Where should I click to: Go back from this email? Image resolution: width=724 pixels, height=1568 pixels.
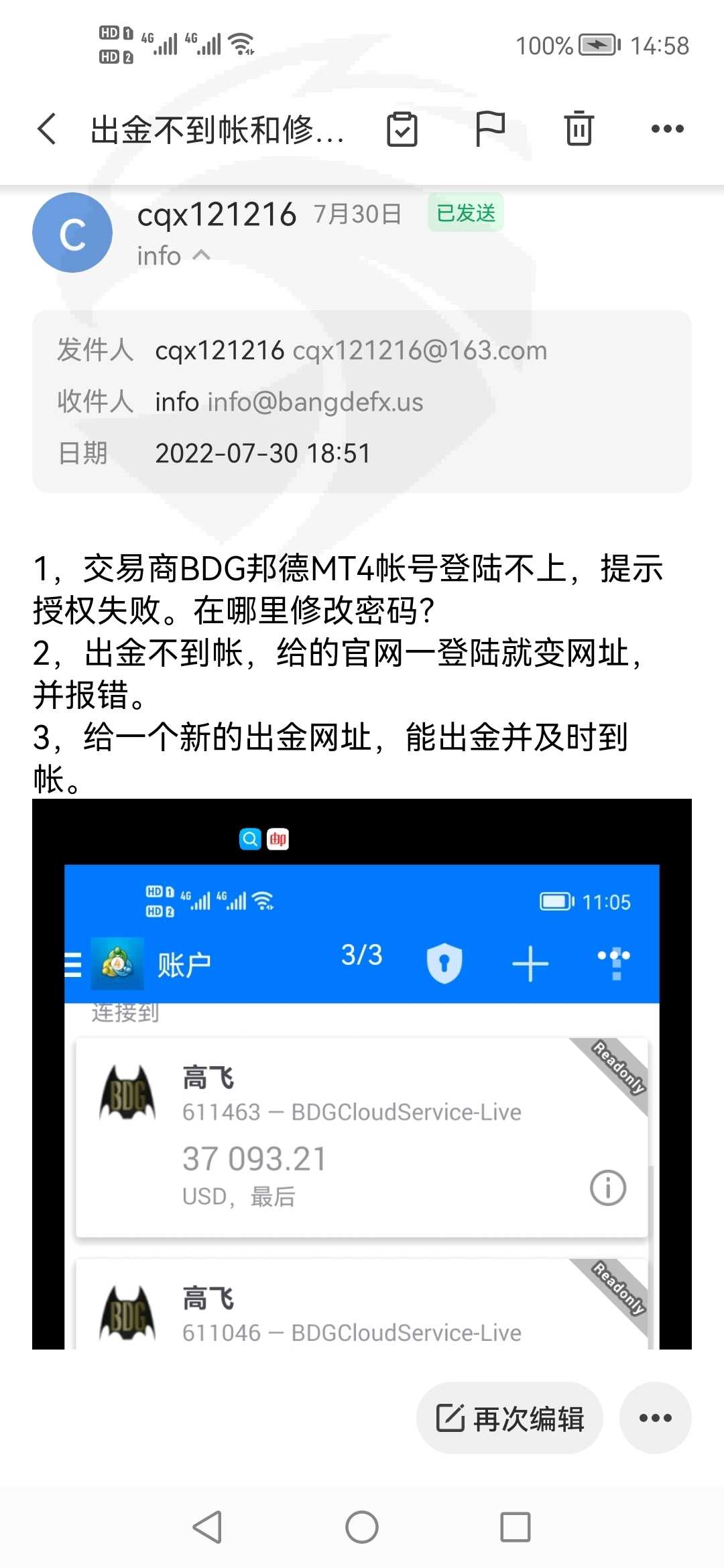pos(47,129)
